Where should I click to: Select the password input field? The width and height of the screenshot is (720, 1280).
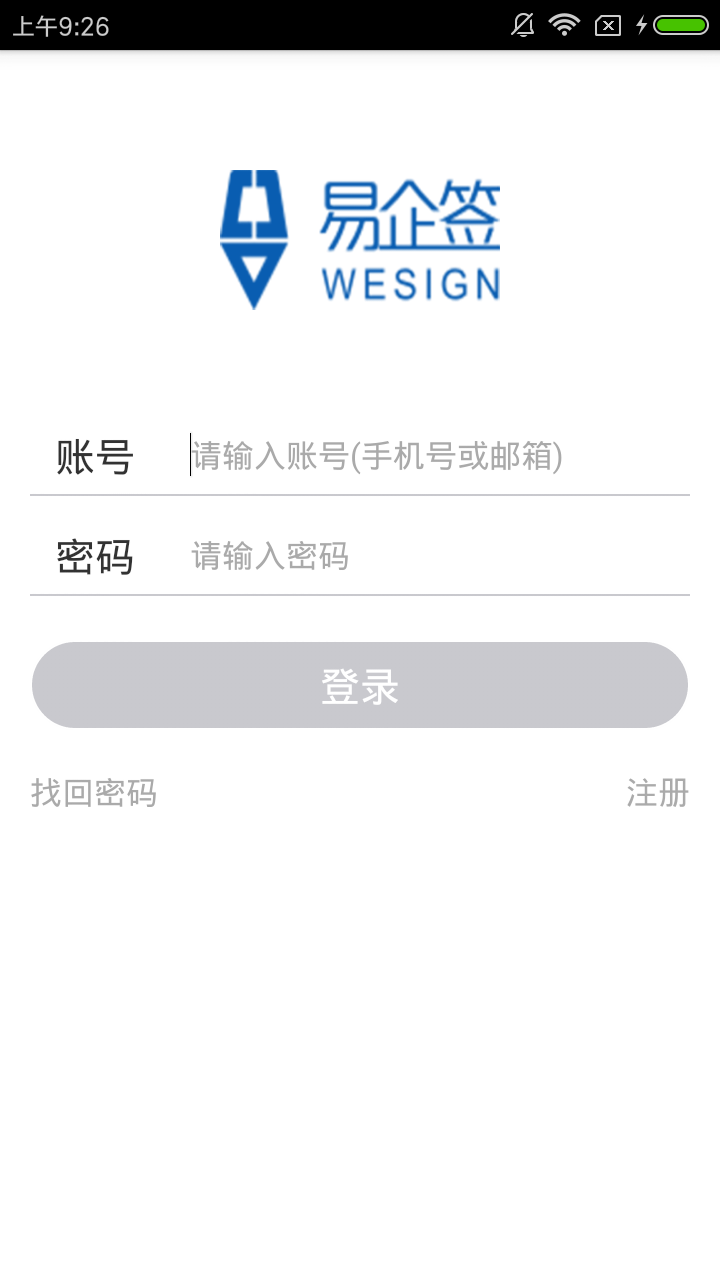point(400,557)
